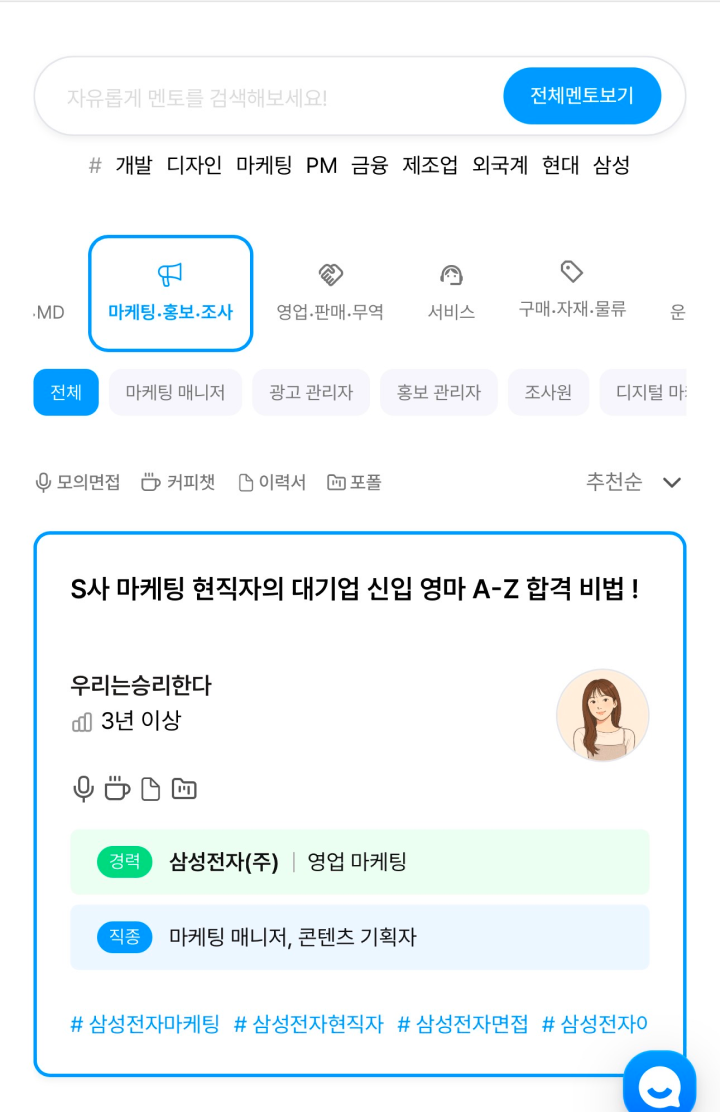
Task: Switch to the 전체 filter tab
Action: pos(65,392)
